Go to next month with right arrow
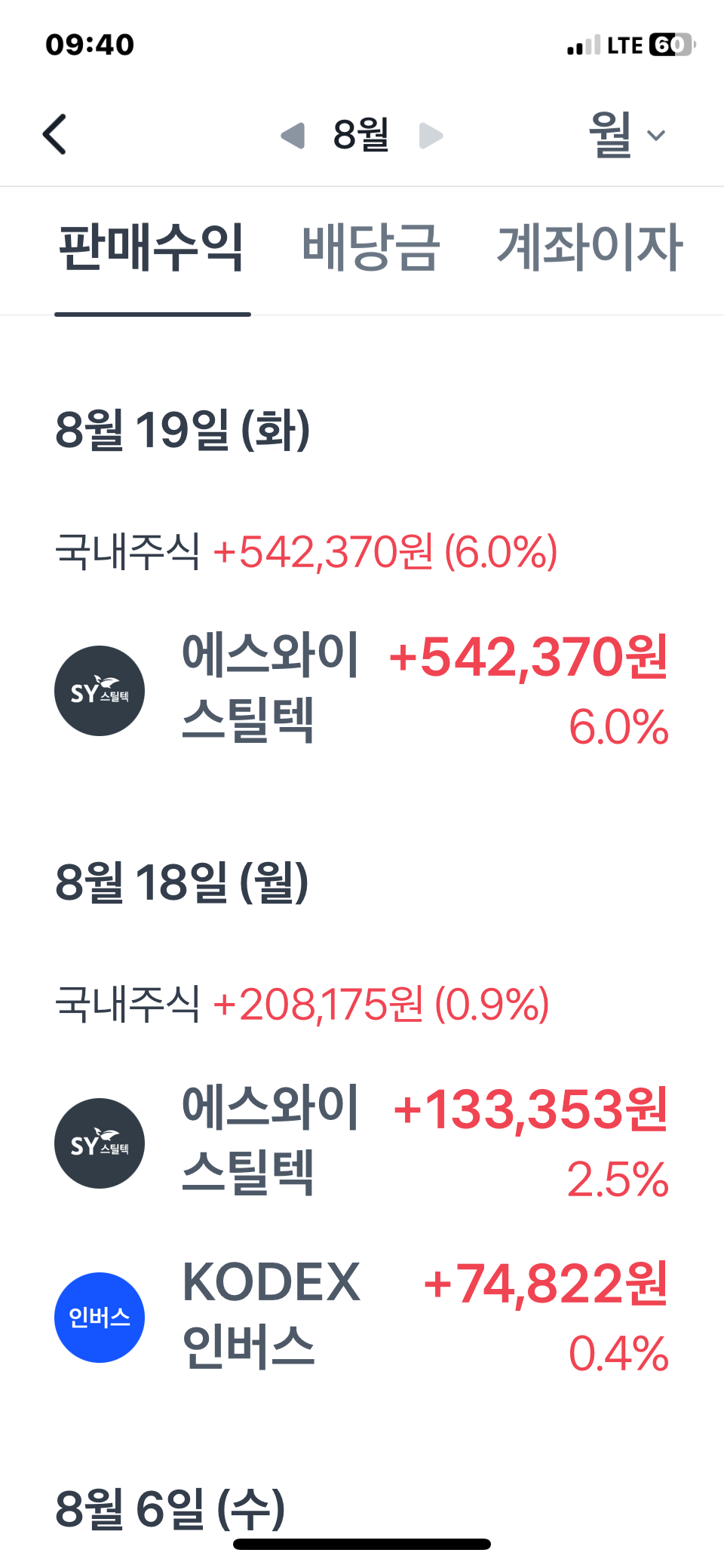 pos(431,136)
